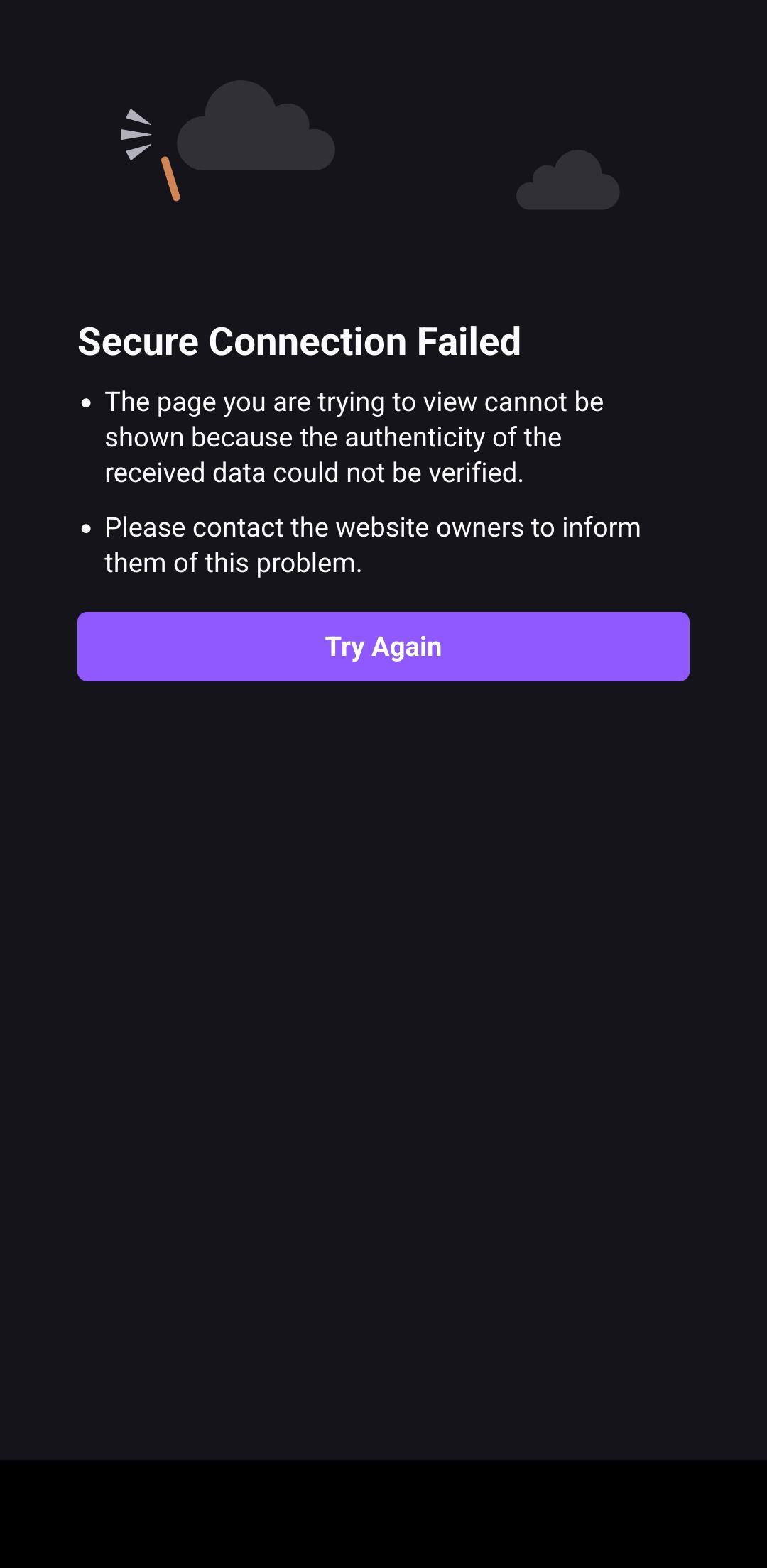Click the Secure Connection Failed heading
The height and width of the screenshot is (1568, 767).
[300, 341]
